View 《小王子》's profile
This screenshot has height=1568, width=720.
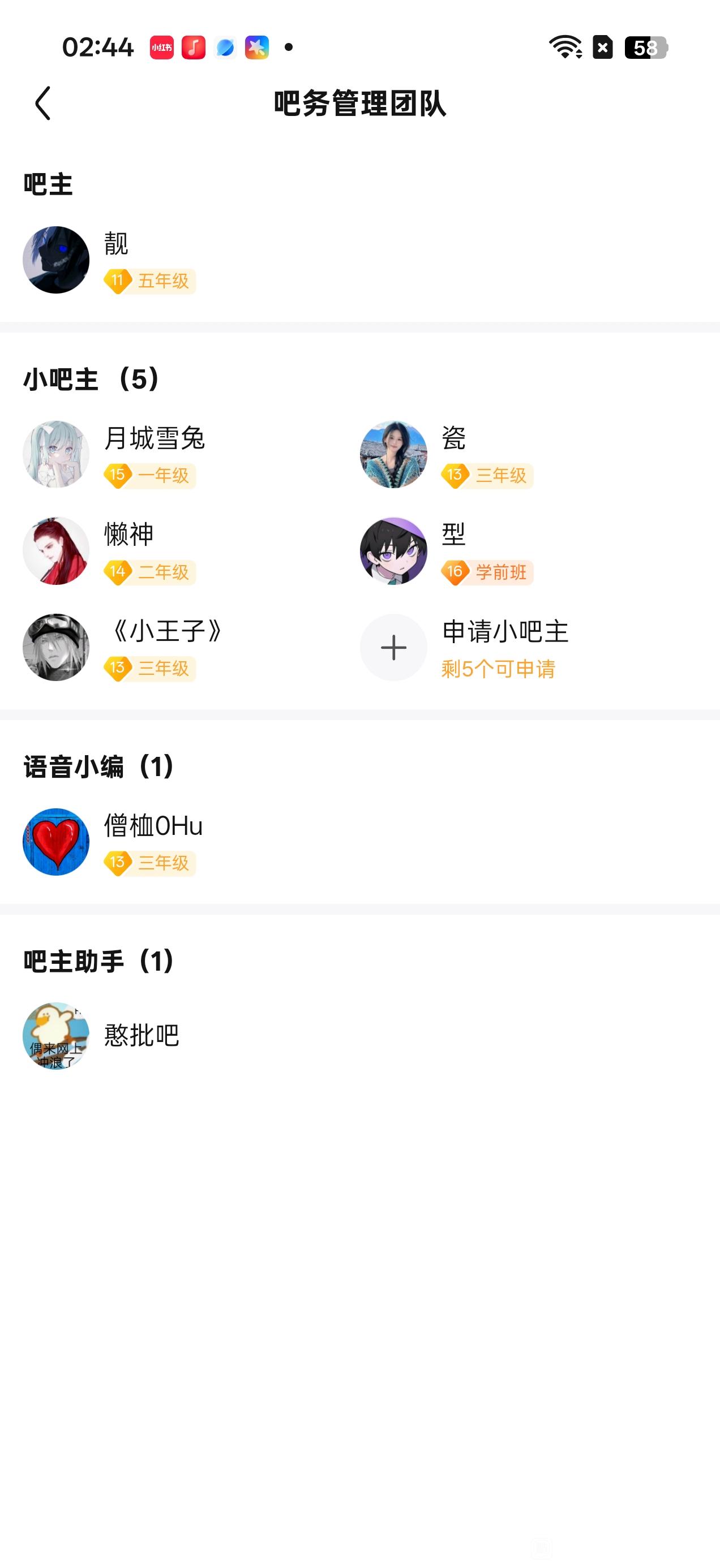(56, 647)
